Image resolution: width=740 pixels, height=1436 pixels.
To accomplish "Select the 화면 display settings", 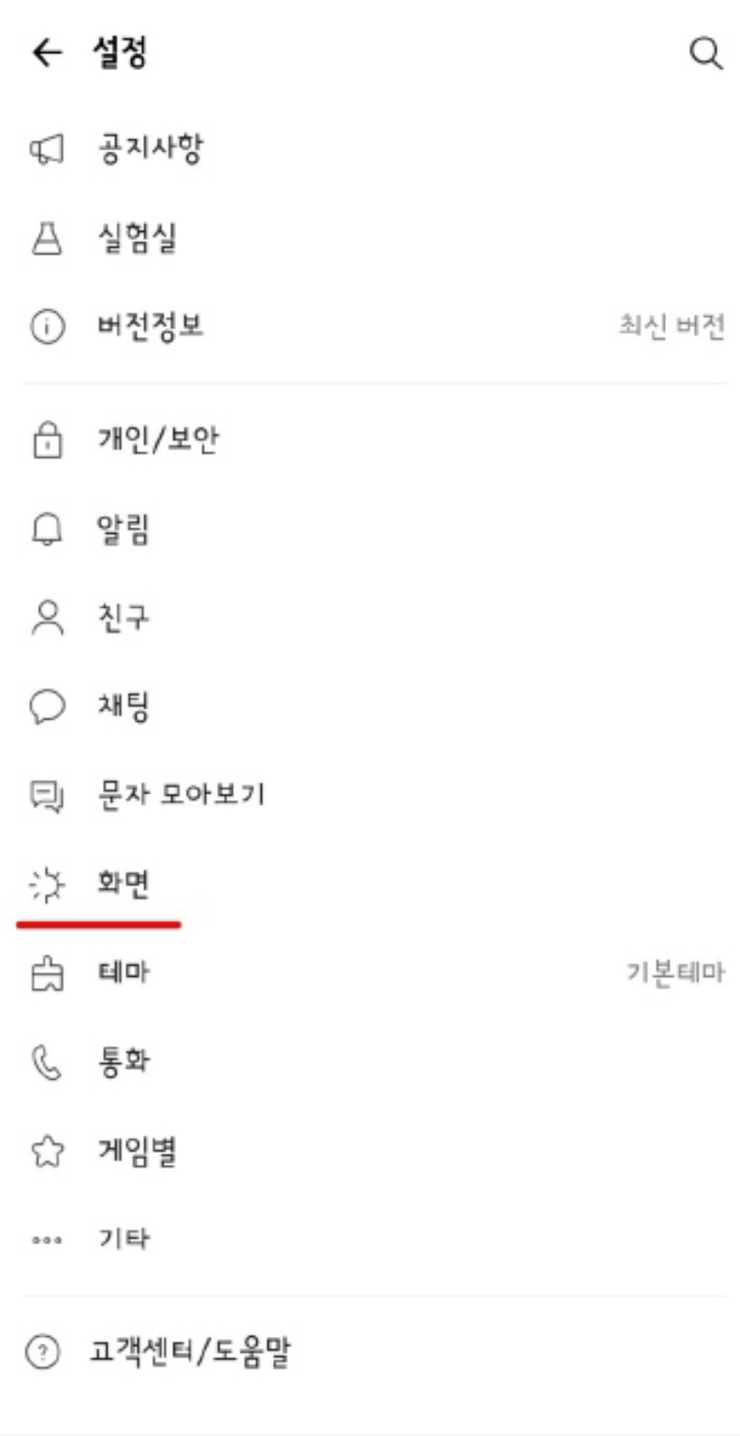I will [x=370, y=884].
